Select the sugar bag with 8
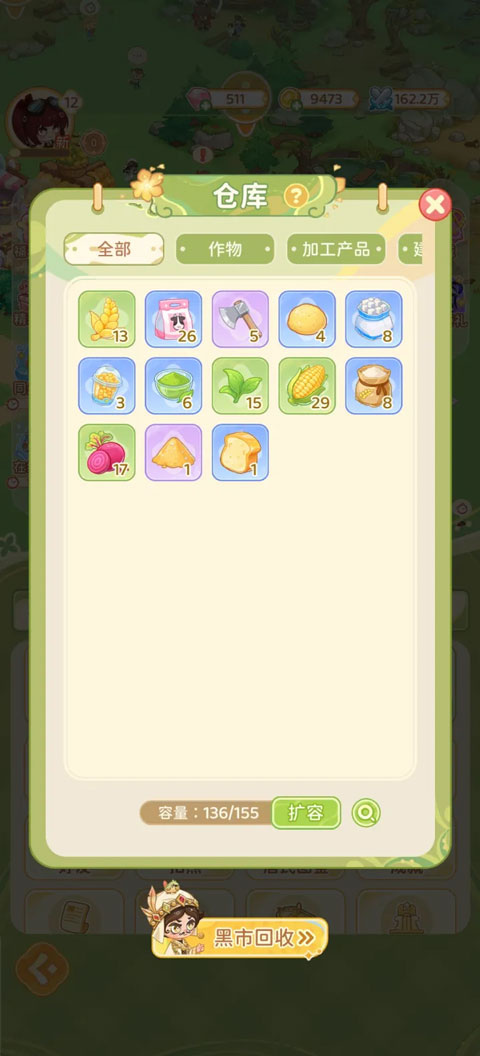 click(374, 319)
